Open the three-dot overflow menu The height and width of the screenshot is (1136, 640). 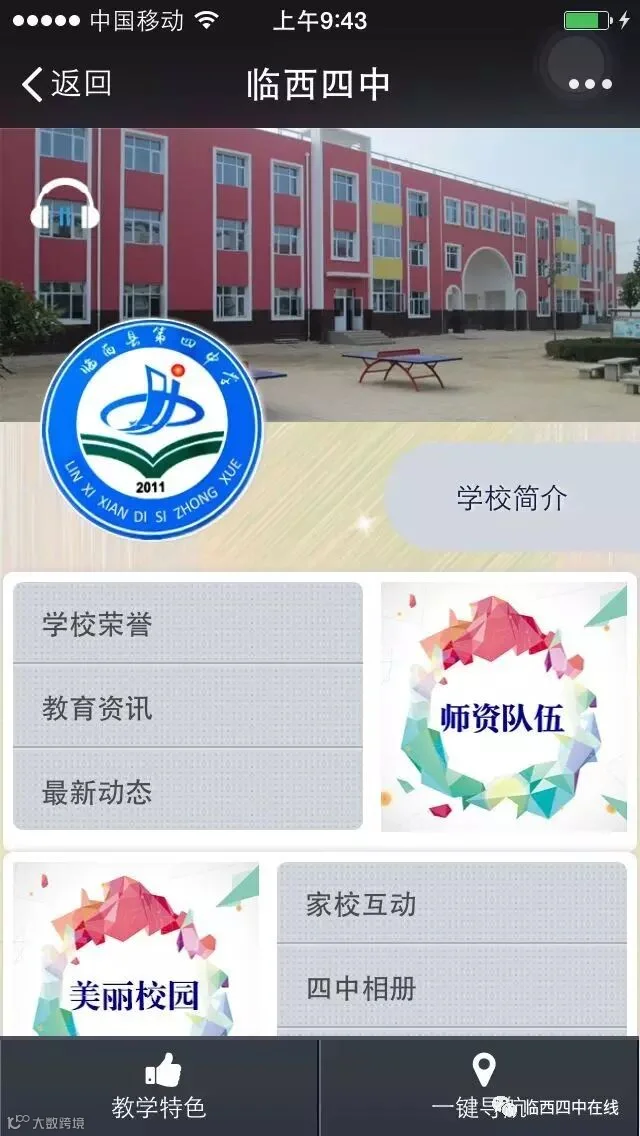coord(590,85)
